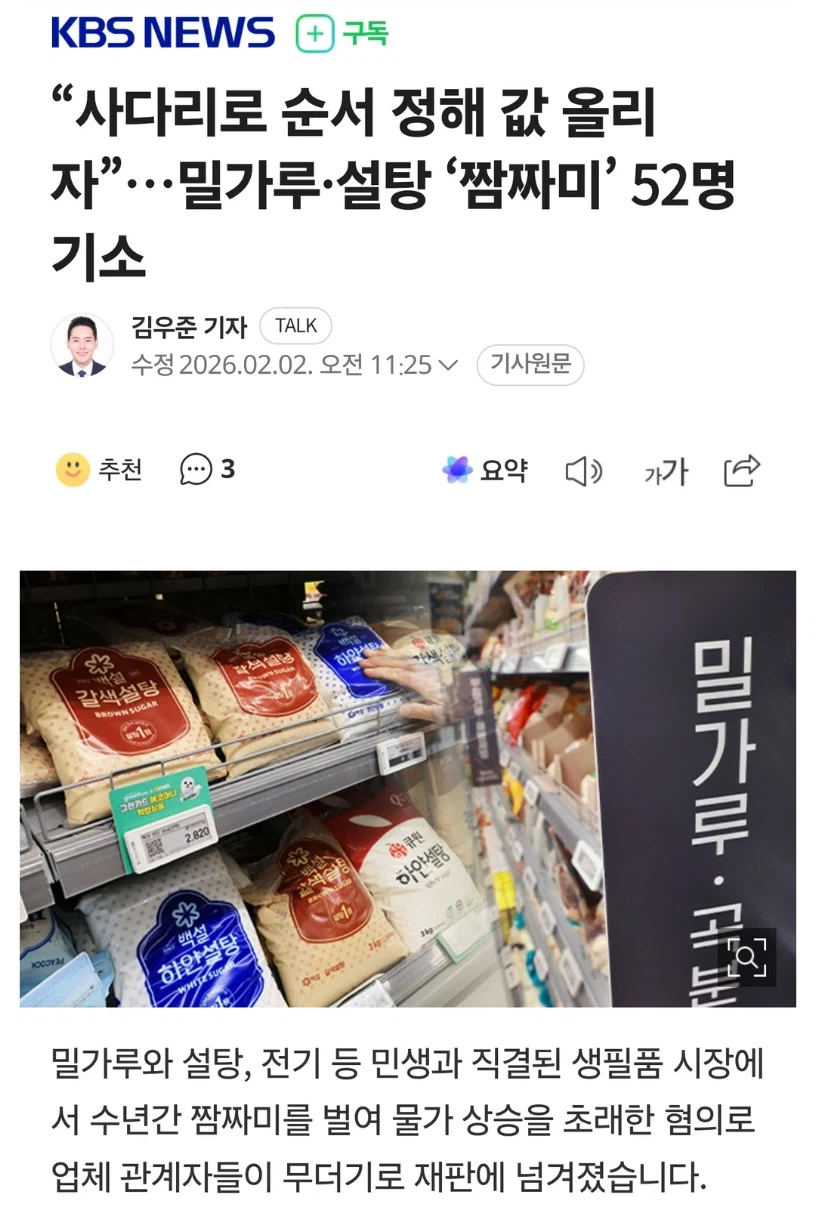Open the original article via 기사원문
Viewport: 816px width, 1206px height.
click(530, 365)
